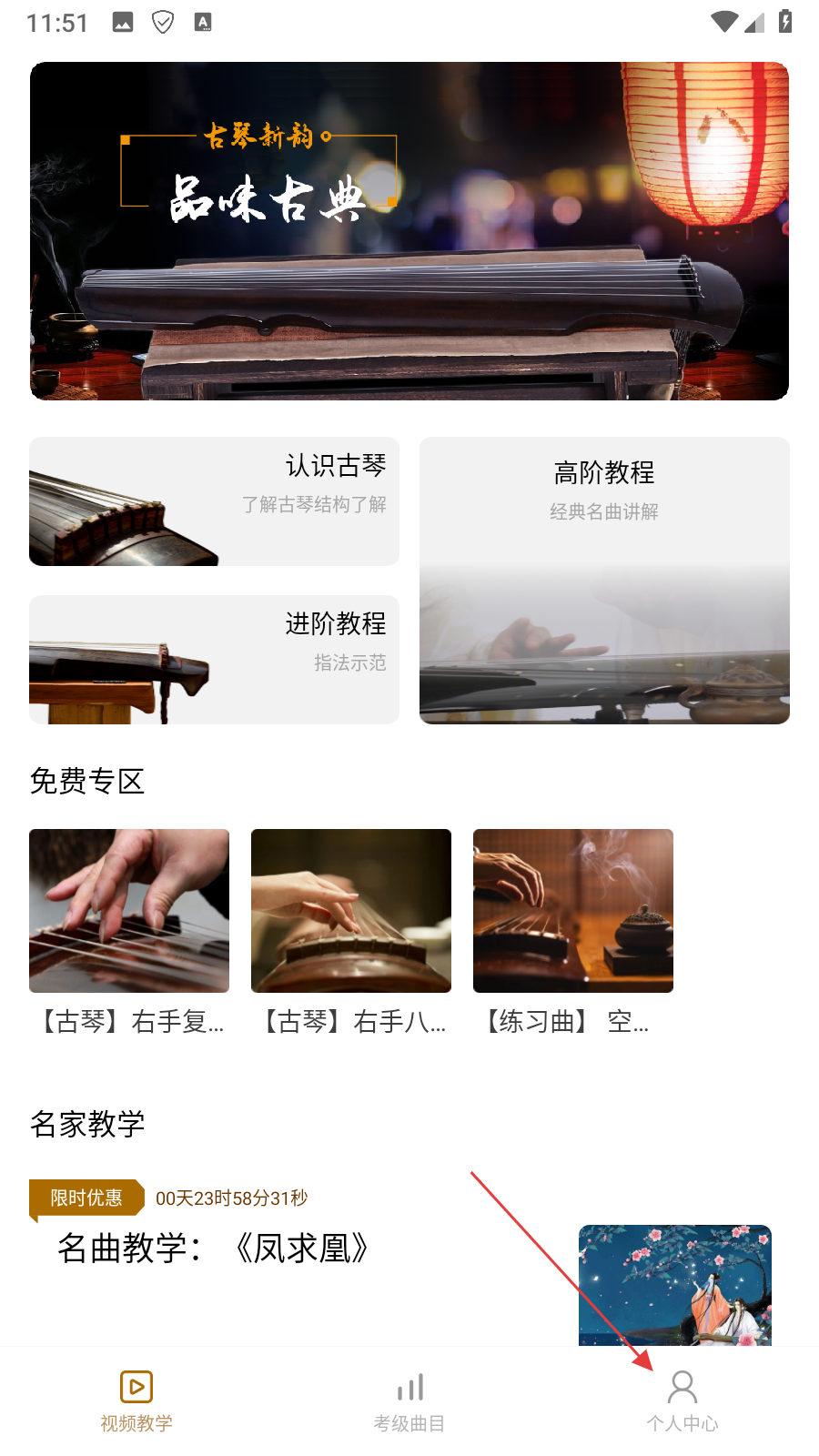Open the 认识古琴 course card

tap(214, 501)
